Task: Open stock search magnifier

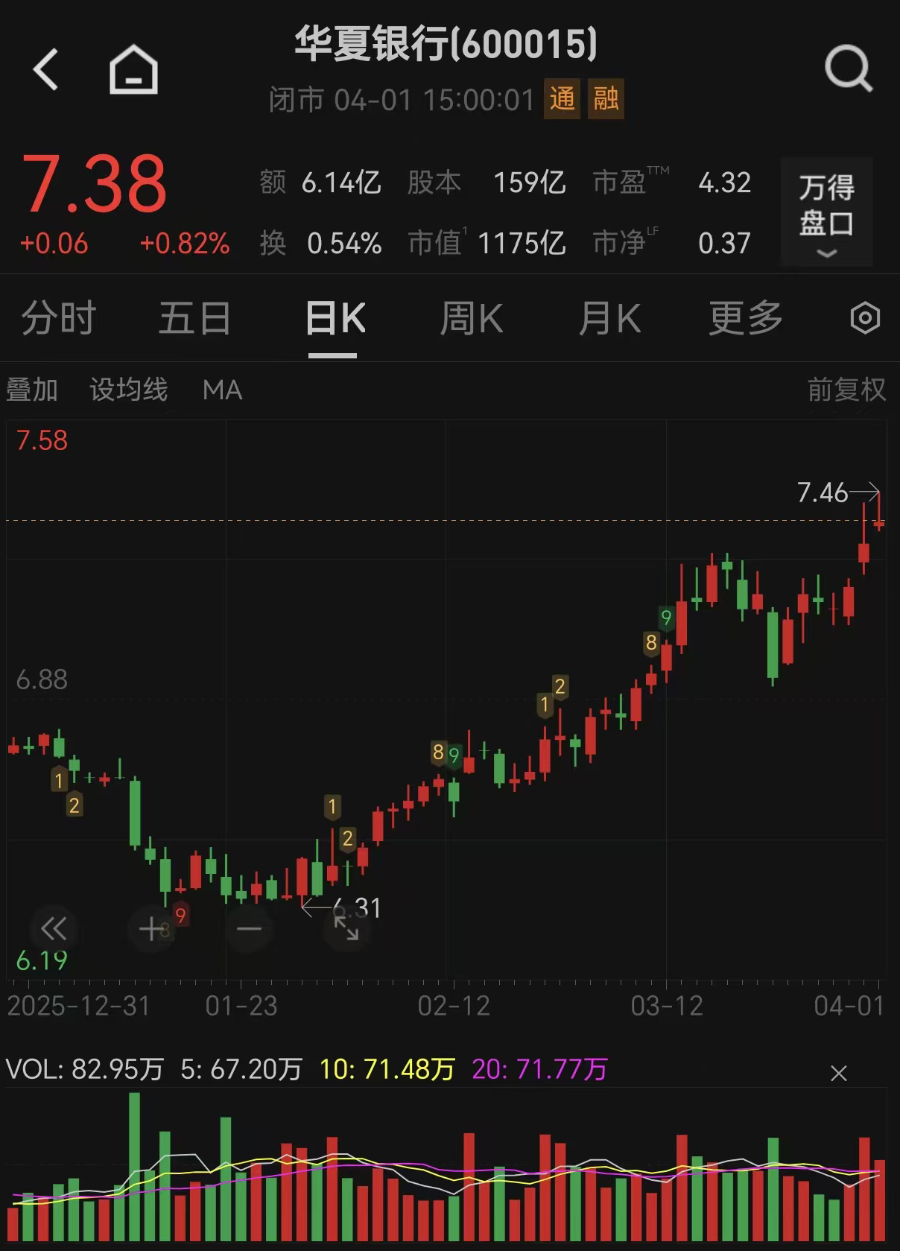Action: (x=848, y=70)
